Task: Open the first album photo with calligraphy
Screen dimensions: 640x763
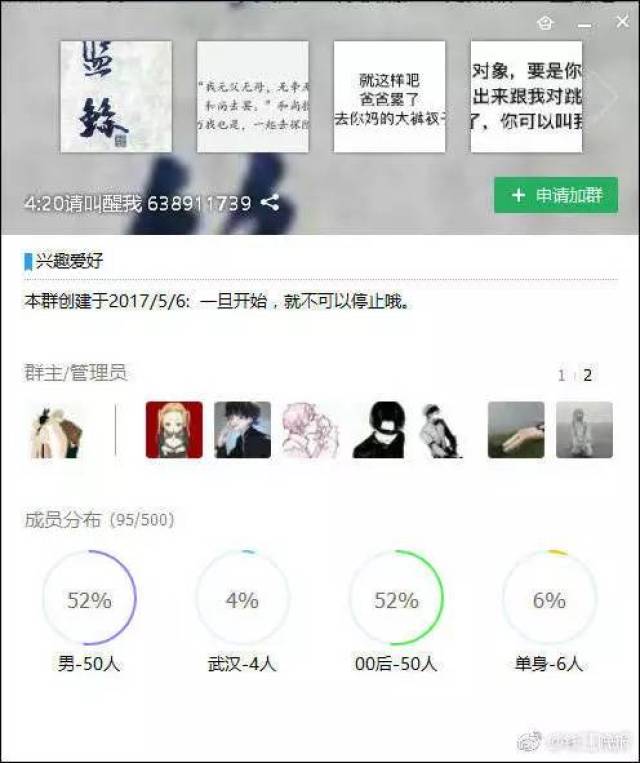Action: click(116, 96)
